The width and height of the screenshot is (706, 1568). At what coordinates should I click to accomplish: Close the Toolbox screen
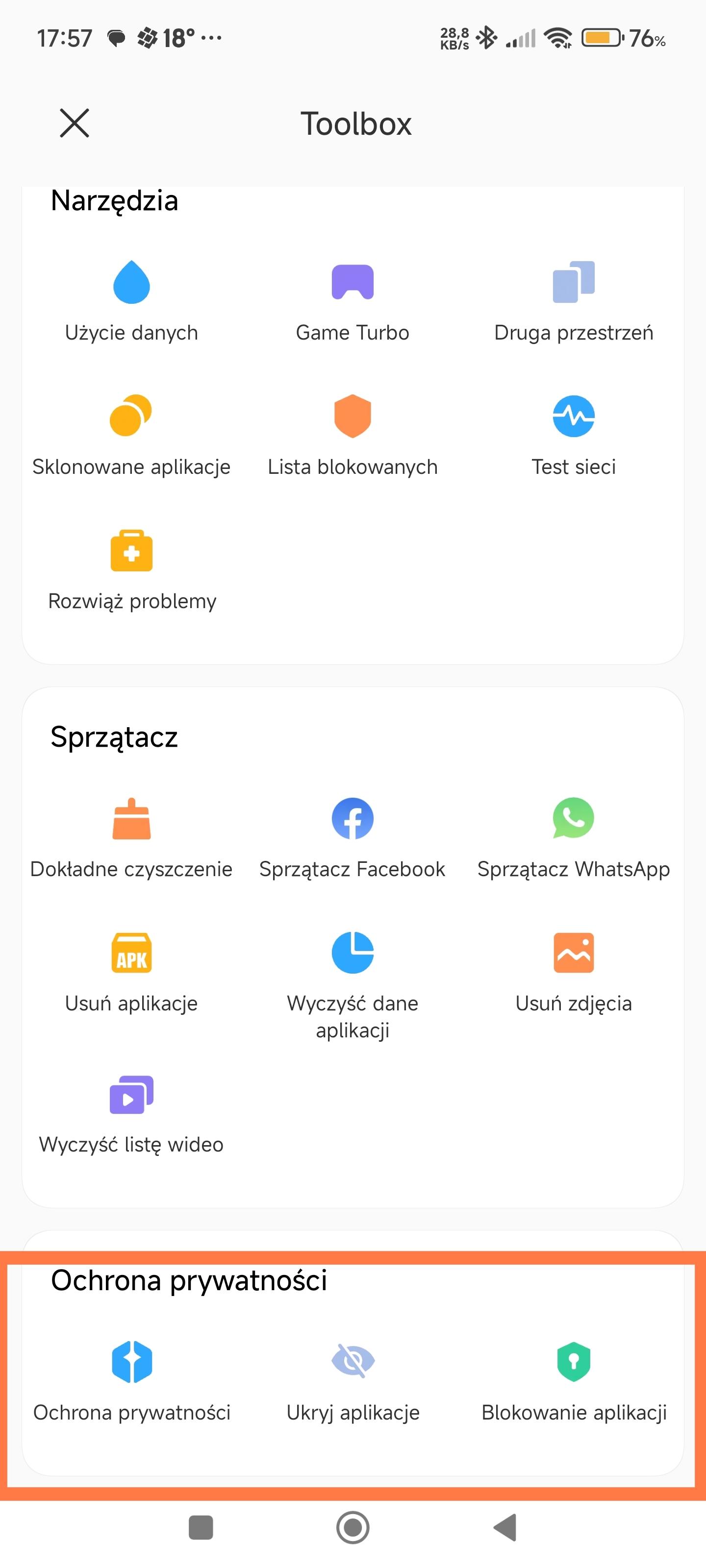click(75, 123)
